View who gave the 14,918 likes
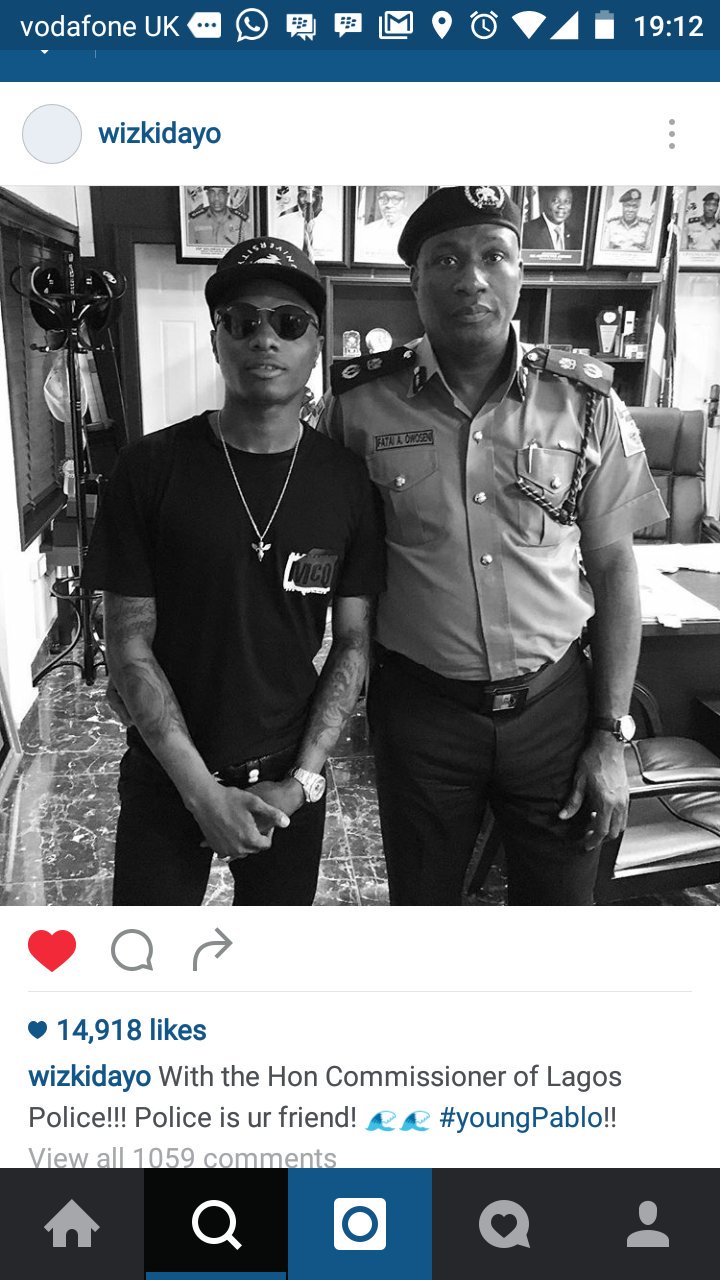The width and height of the screenshot is (720, 1280). (x=118, y=1030)
